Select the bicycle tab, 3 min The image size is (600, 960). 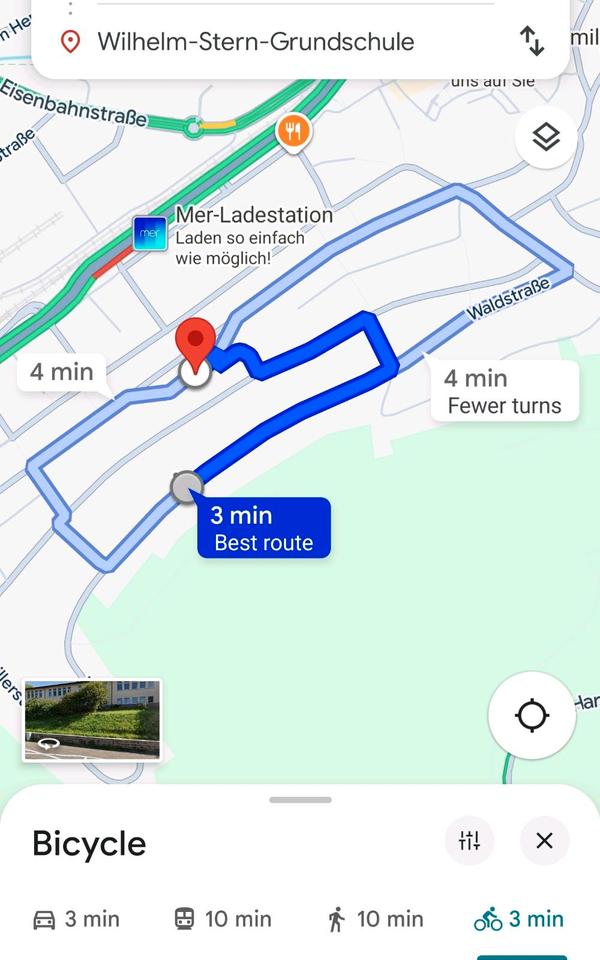519,919
